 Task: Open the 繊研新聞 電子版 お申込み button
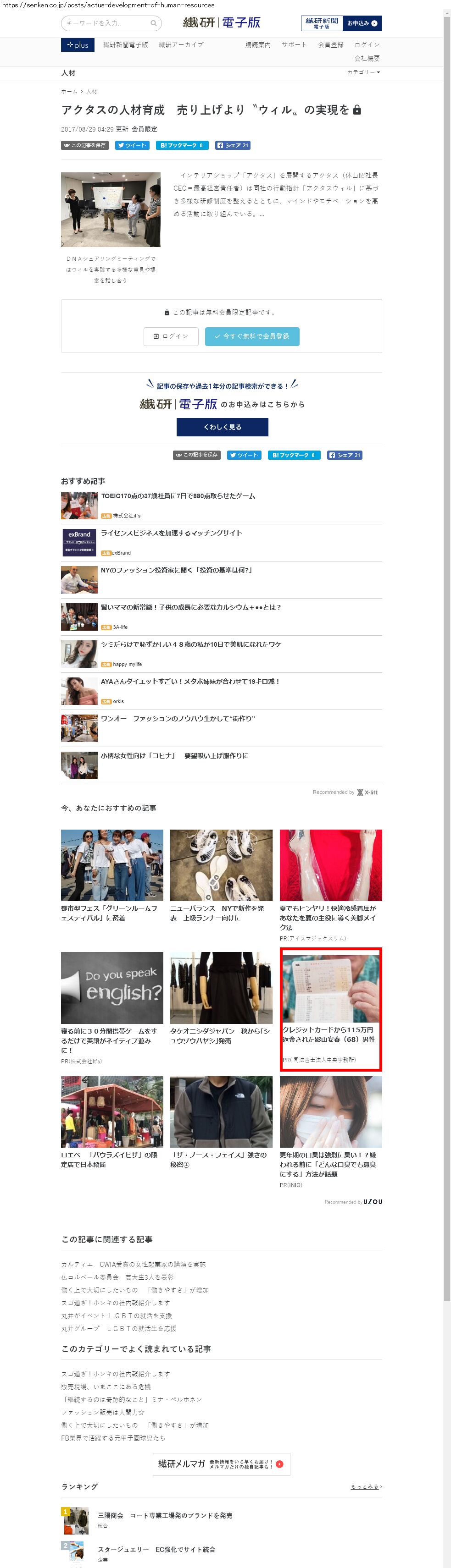(341, 23)
